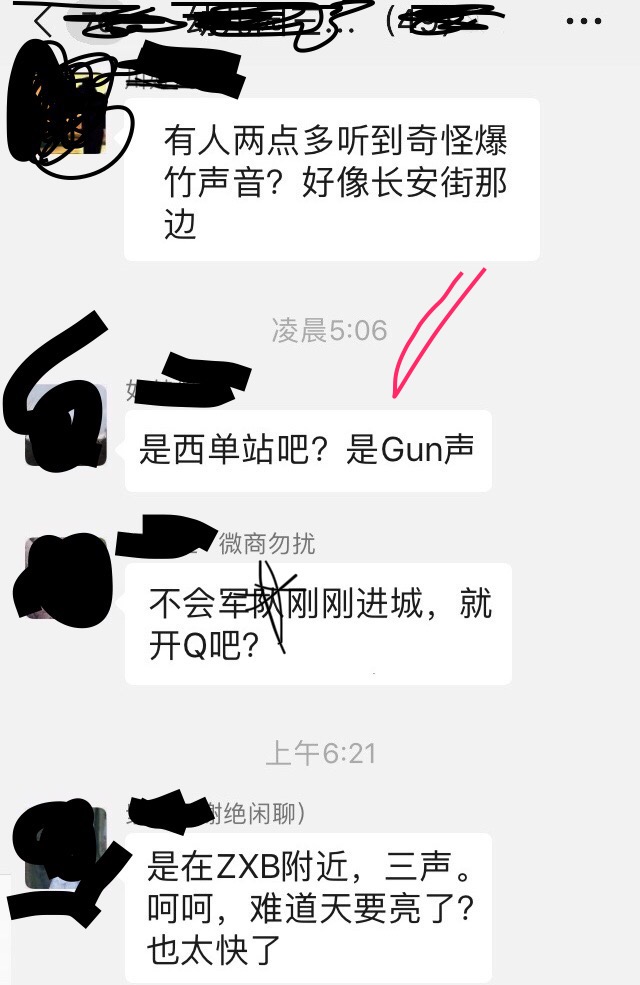The width and height of the screenshot is (640, 985).
Task: Go back to the chat list
Action: (41, 20)
